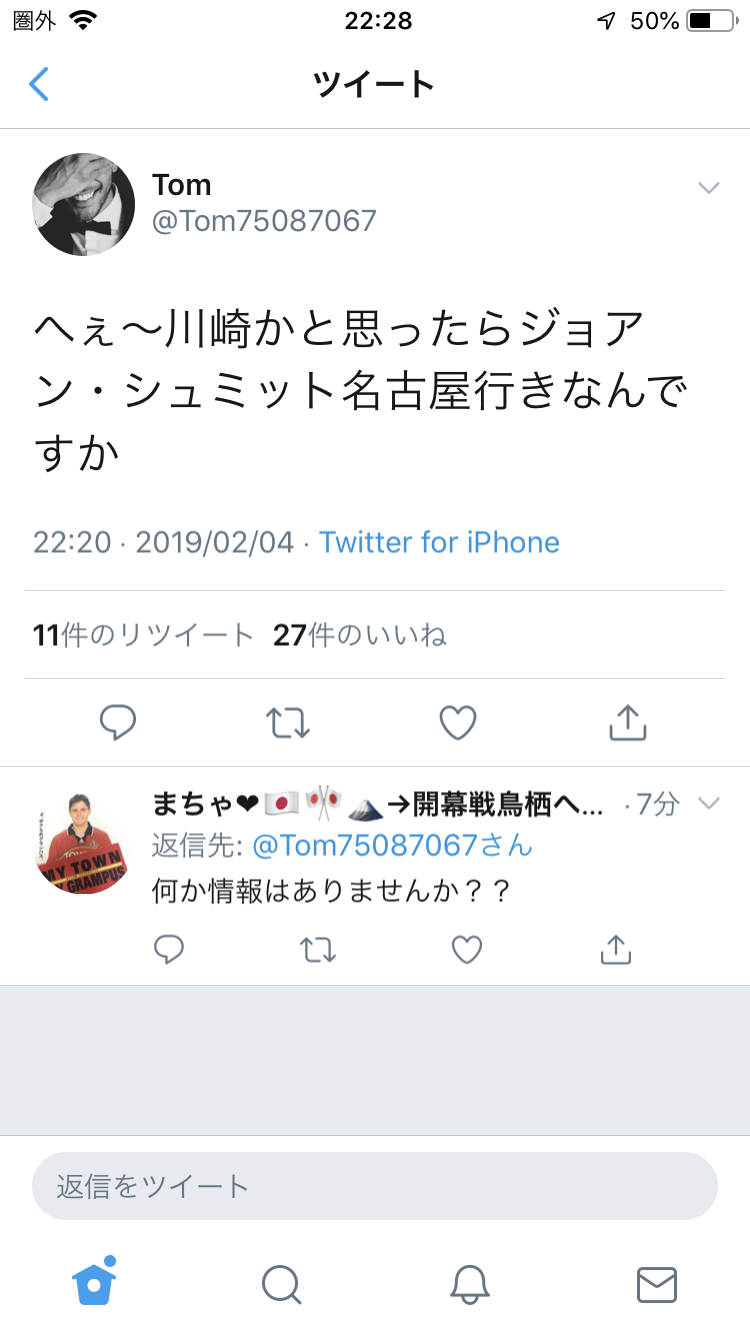
Task: Open the Twitter for iPhone link
Action: [x=439, y=542]
